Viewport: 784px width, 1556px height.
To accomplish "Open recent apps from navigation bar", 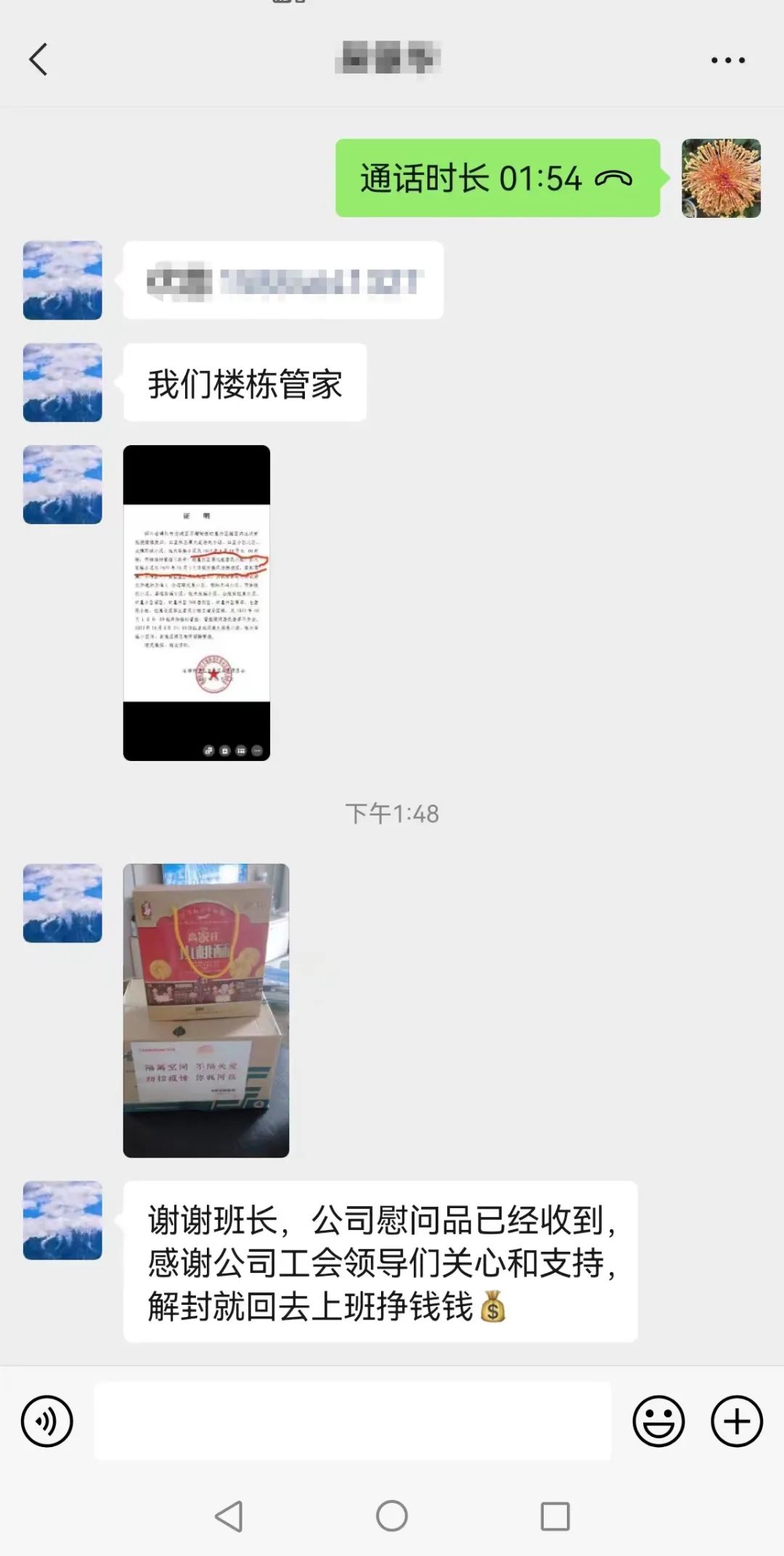I will click(x=555, y=1516).
